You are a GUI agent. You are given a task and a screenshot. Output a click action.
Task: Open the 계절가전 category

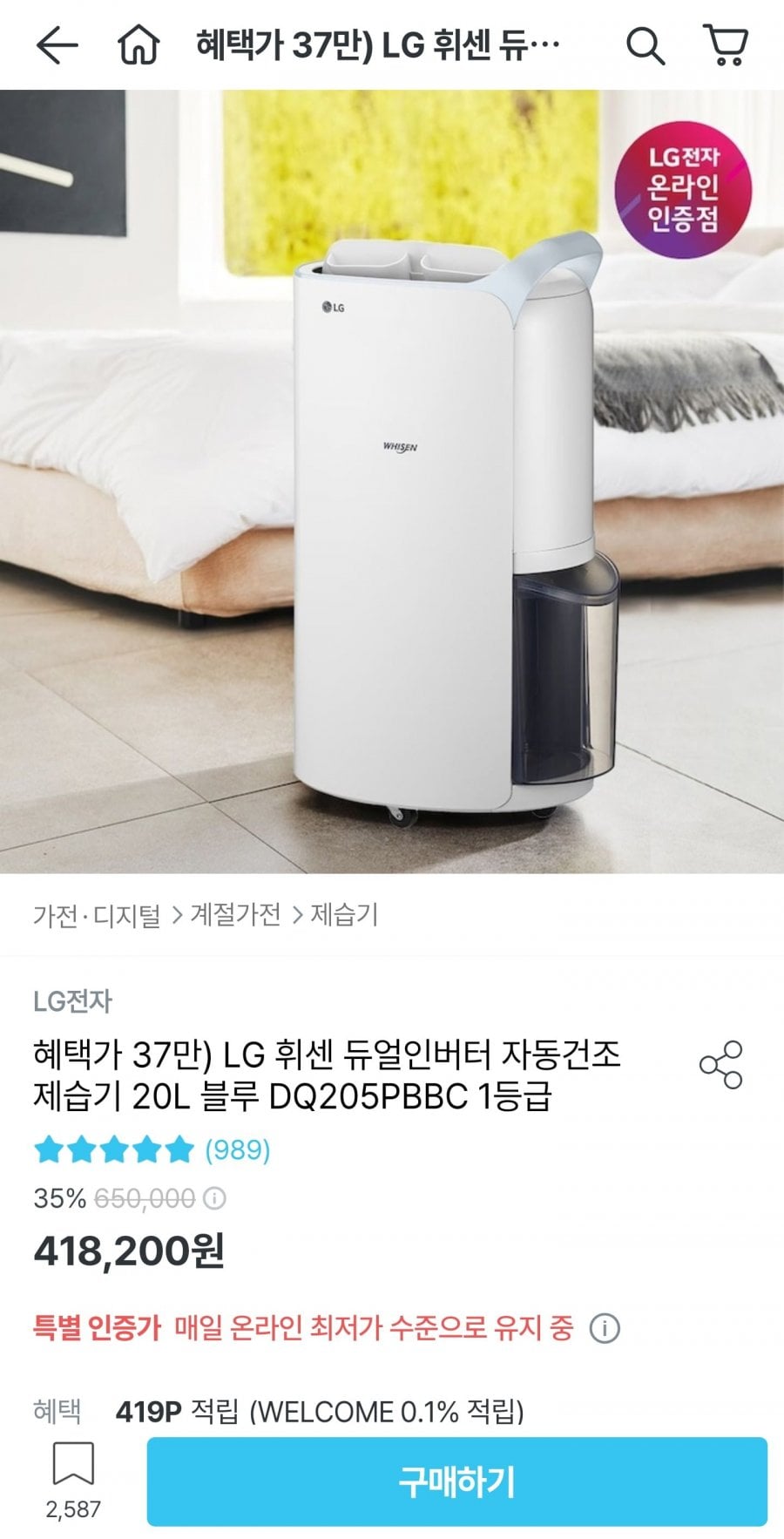click(x=235, y=915)
